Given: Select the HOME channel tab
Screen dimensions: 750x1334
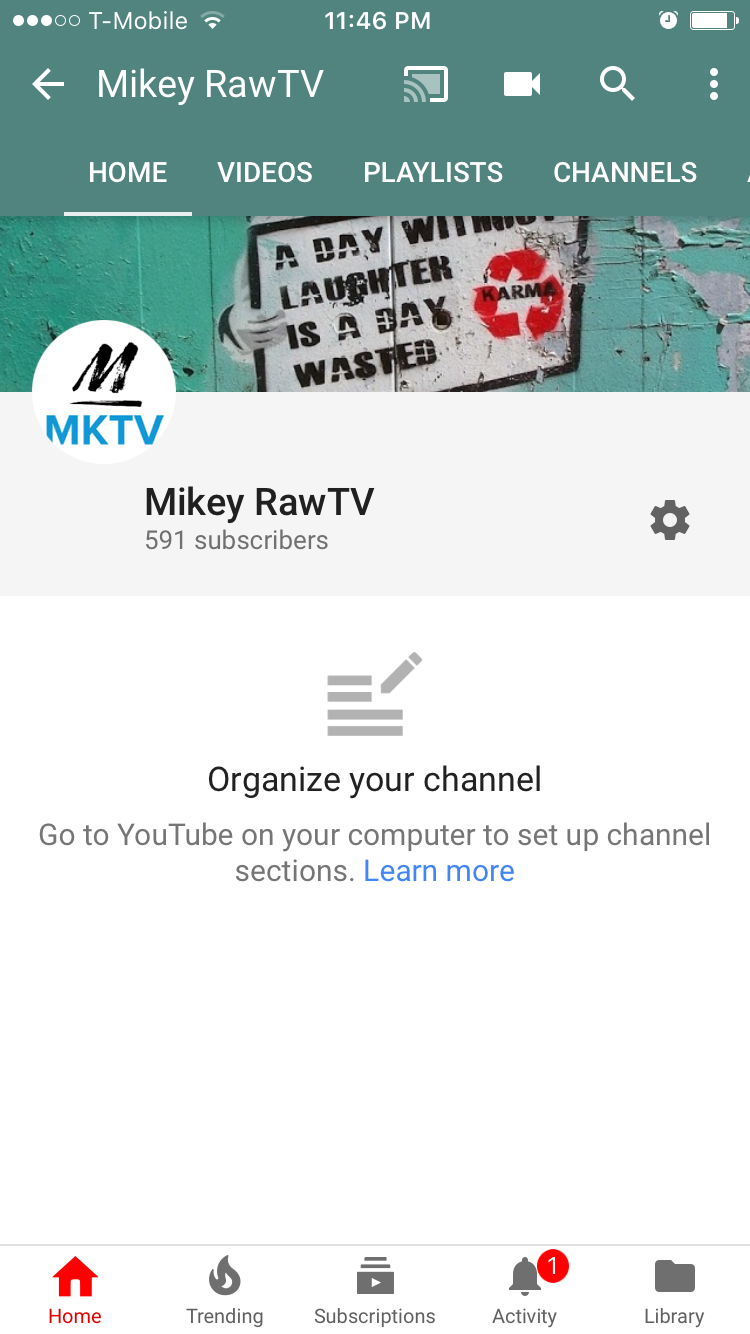Looking at the screenshot, I should pyautogui.click(x=128, y=172).
